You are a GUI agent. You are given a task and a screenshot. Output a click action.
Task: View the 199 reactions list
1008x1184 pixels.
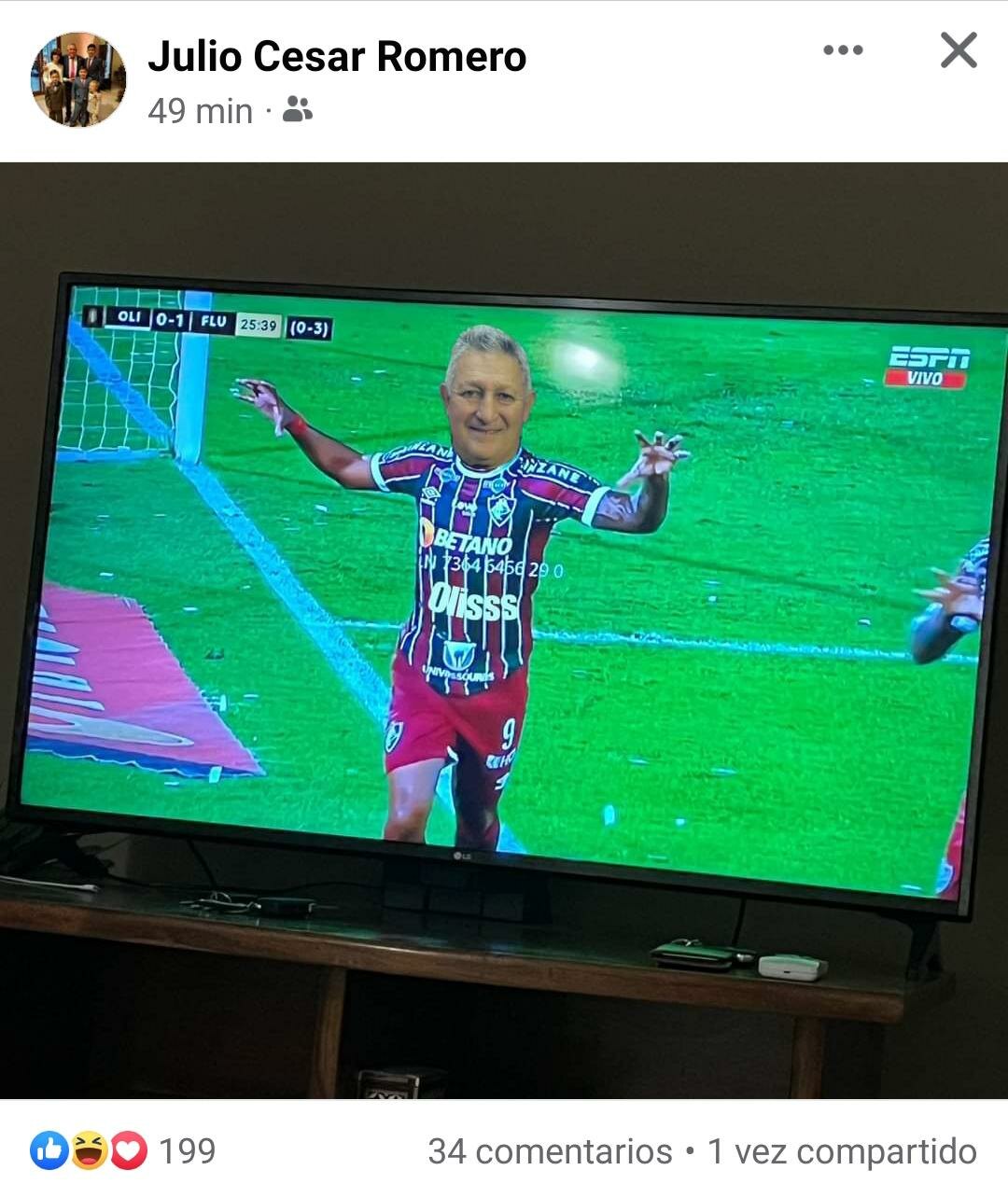click(x=123, y=1151)
